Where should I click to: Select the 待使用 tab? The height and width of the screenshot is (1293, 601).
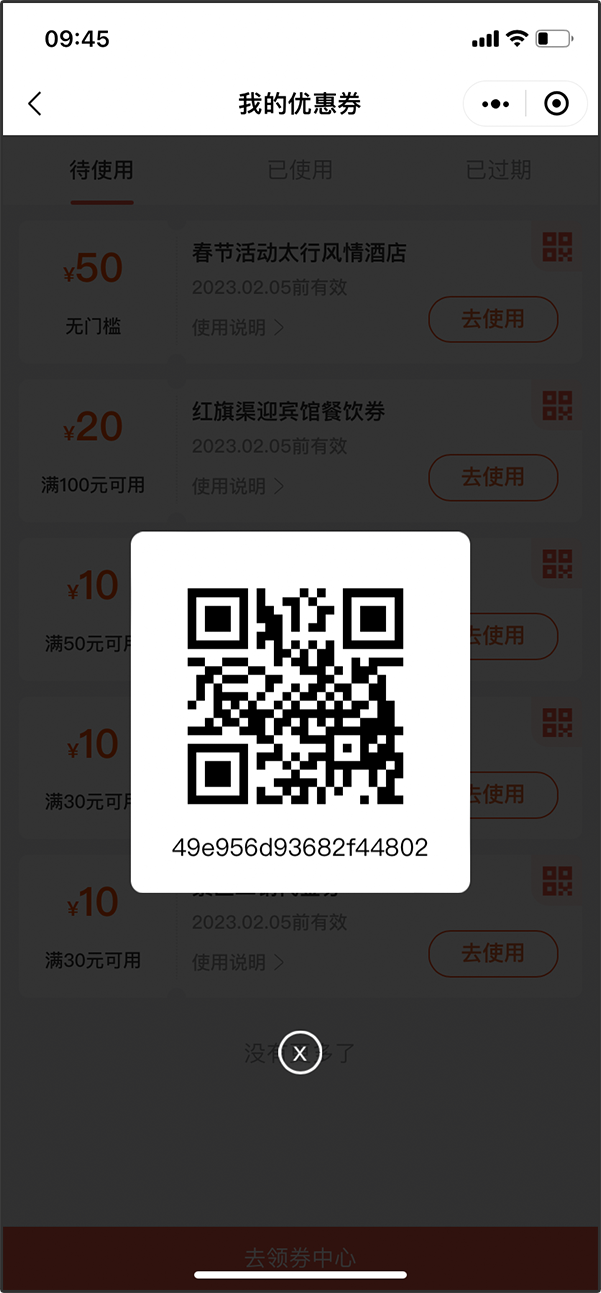[x=101, y=170]
